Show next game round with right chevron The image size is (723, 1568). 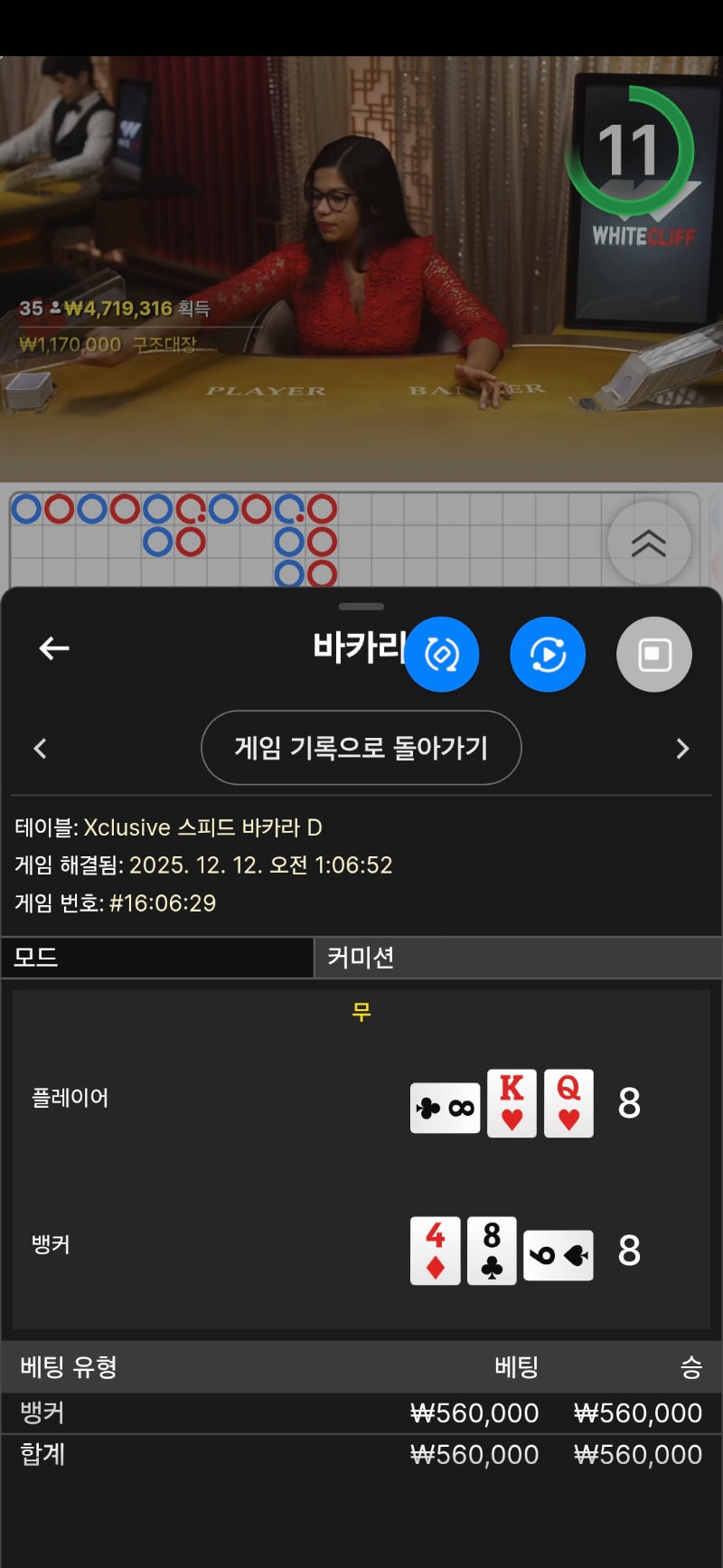(x=682, y=749)
